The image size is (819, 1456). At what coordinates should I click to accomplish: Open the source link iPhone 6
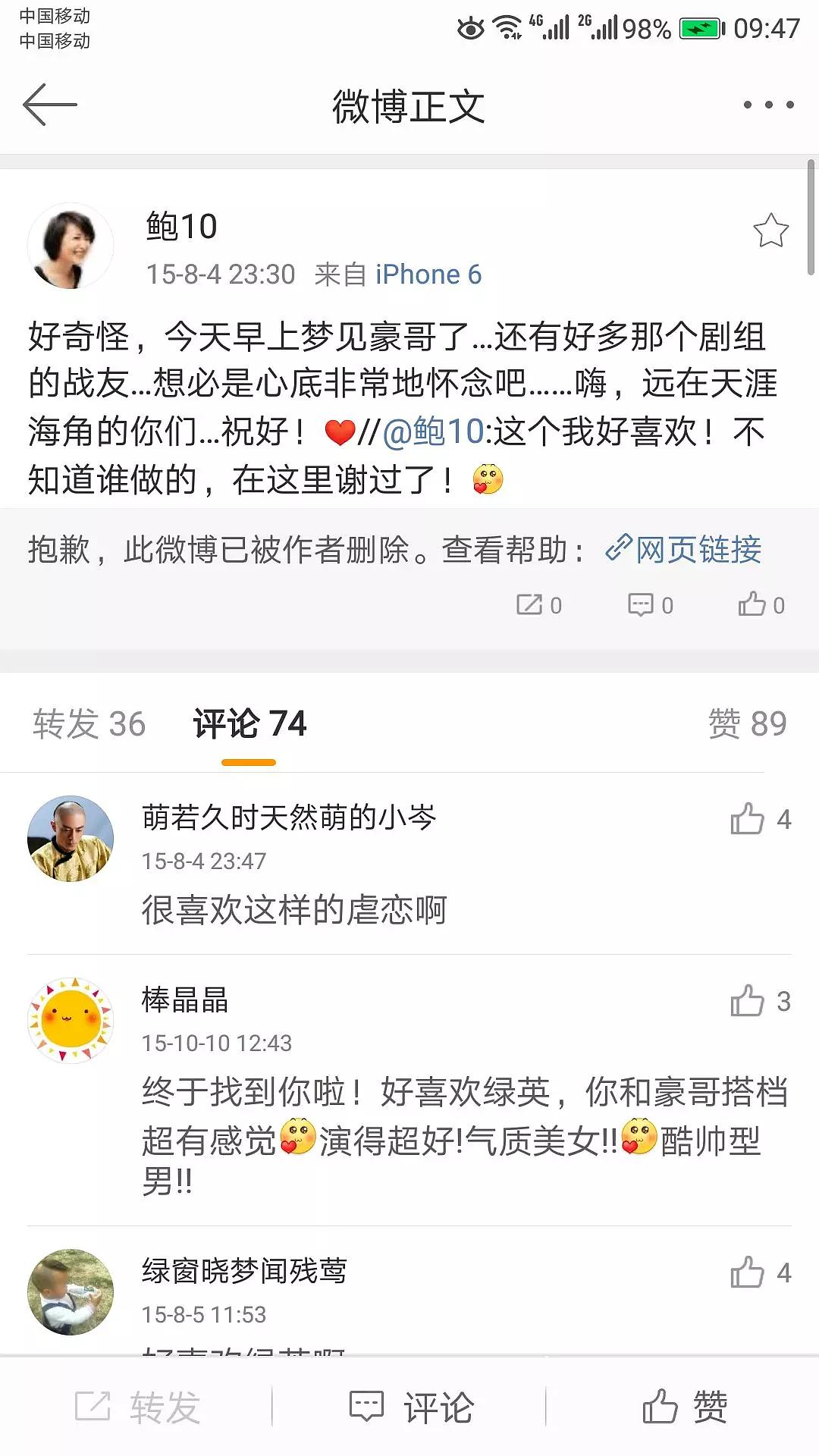pos(428,275)
